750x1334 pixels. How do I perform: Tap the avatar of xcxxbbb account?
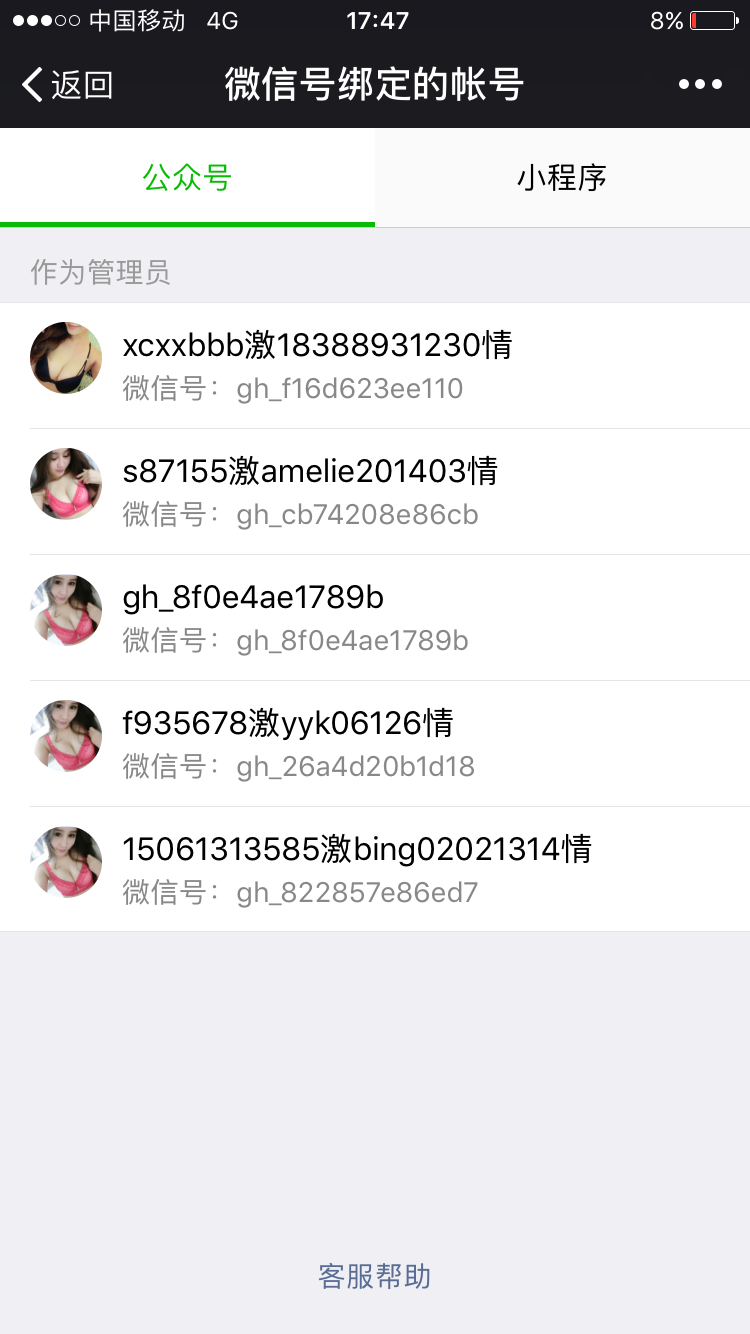tap(65, 357)
